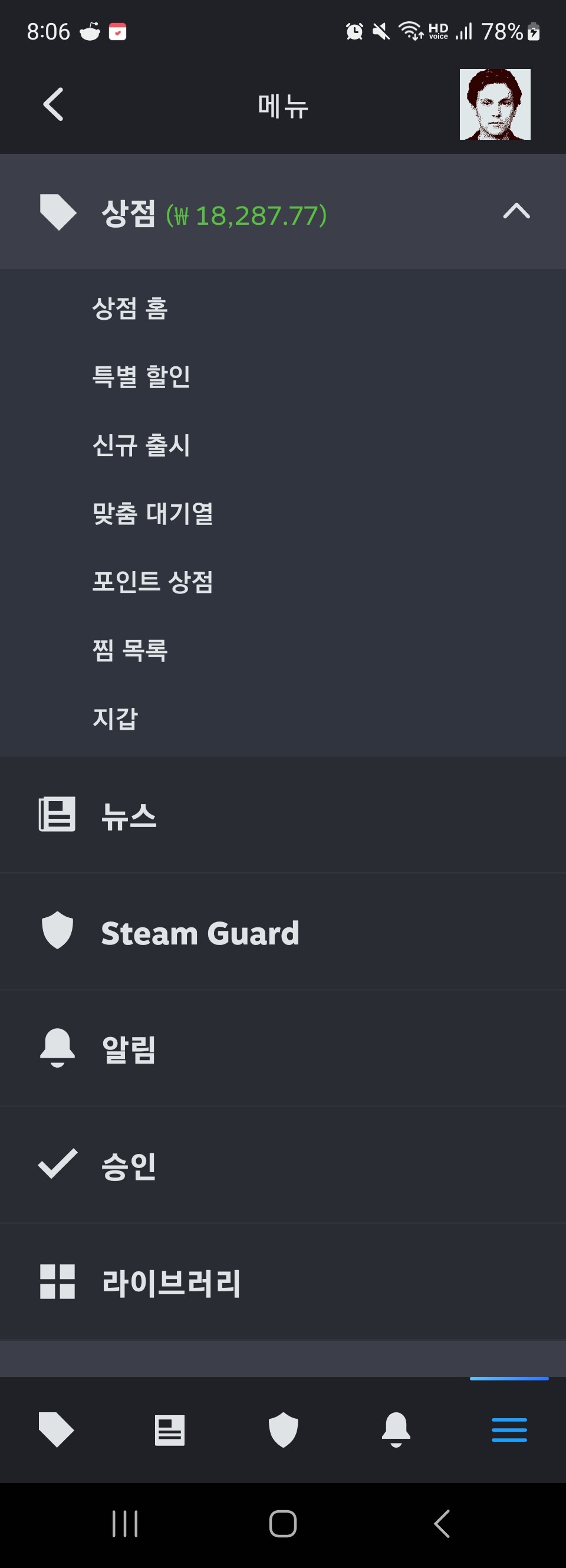Image resolution: width=566 pixels, height=1568 pixels.
Task: Switch to the store tag tab
Action: pyautogui.click(x=56, y=1429)
